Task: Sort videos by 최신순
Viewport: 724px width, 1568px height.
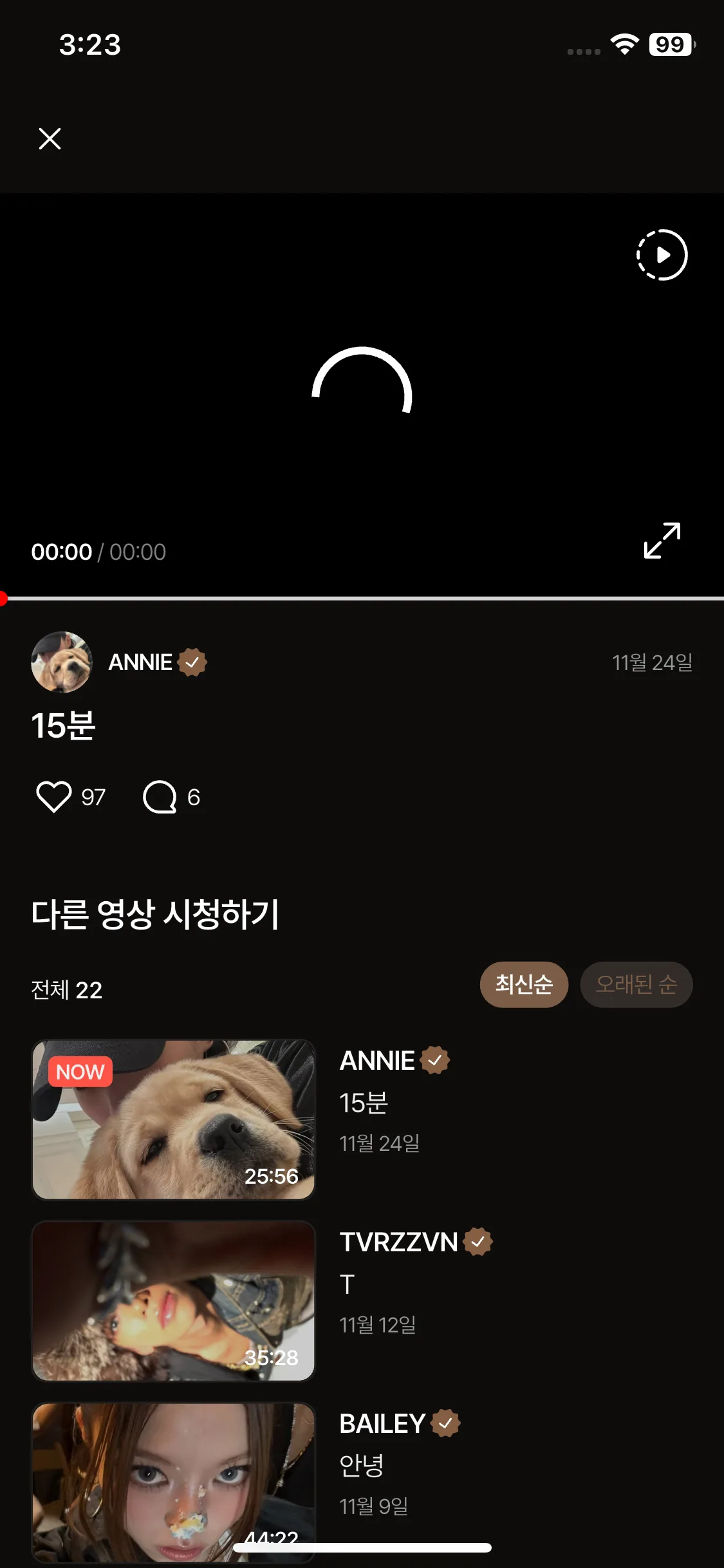Action: coord(524,984)
